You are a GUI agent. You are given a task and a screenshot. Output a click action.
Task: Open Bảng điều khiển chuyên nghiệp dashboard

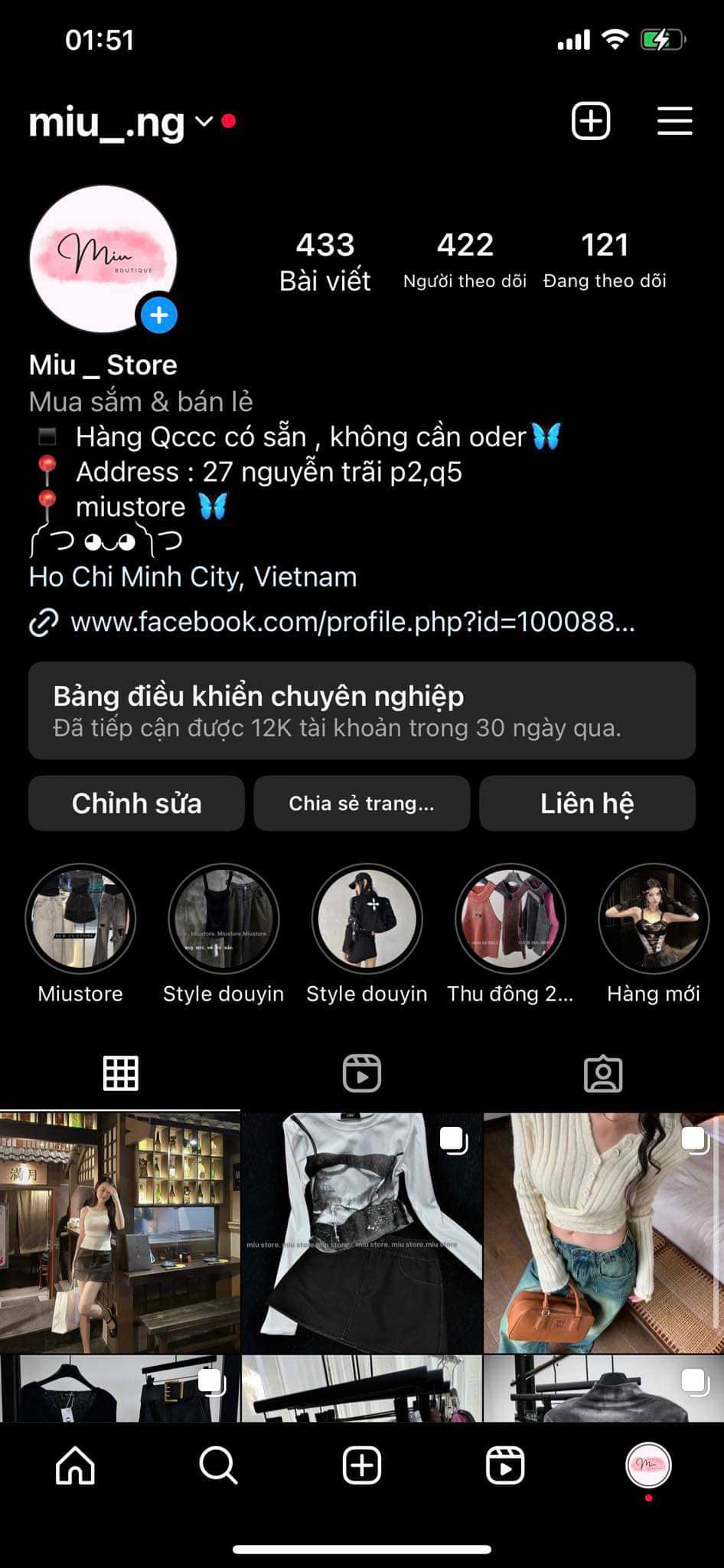point(361,710)
